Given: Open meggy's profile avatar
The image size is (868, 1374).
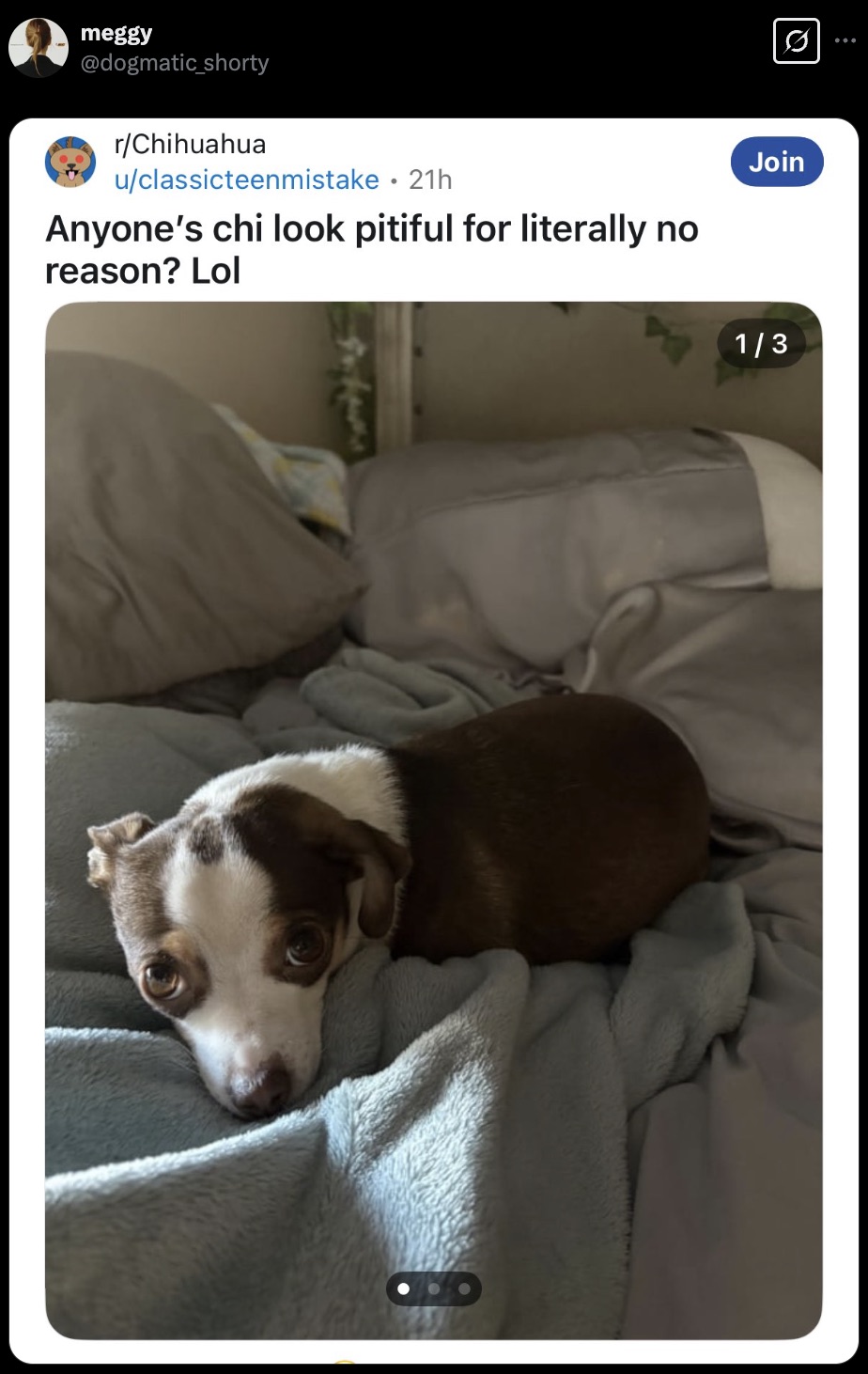Looking at the screenshot, I should tap(39, 48).
